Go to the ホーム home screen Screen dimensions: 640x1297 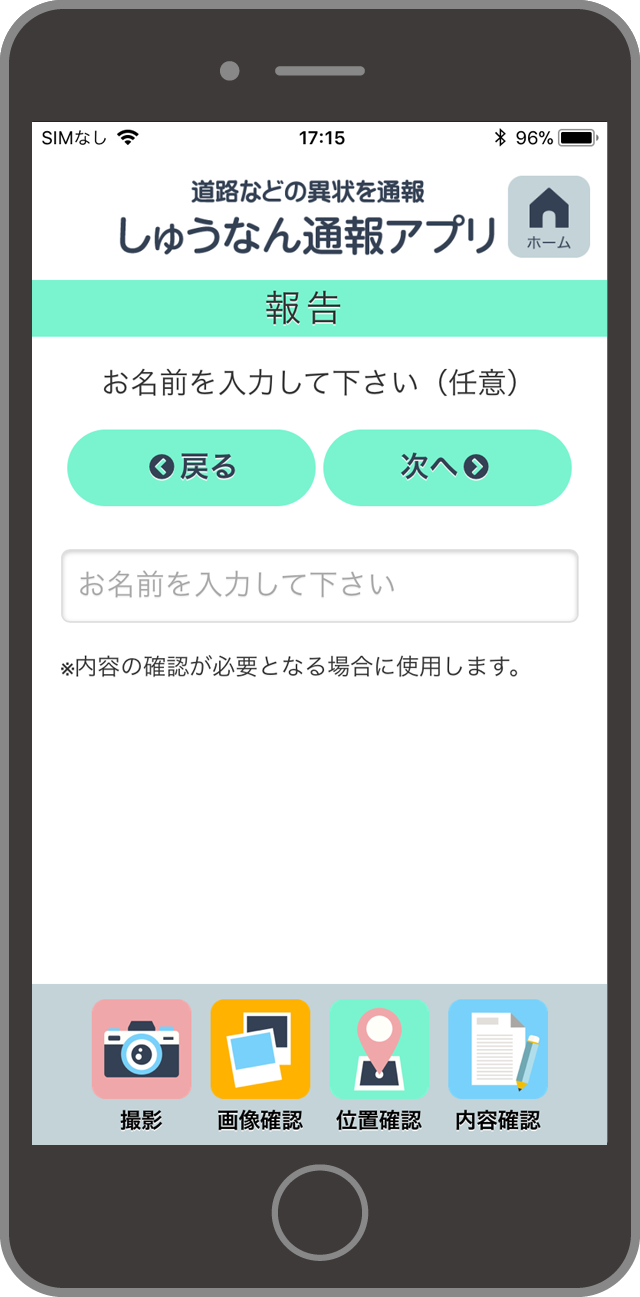click(548, 217)
